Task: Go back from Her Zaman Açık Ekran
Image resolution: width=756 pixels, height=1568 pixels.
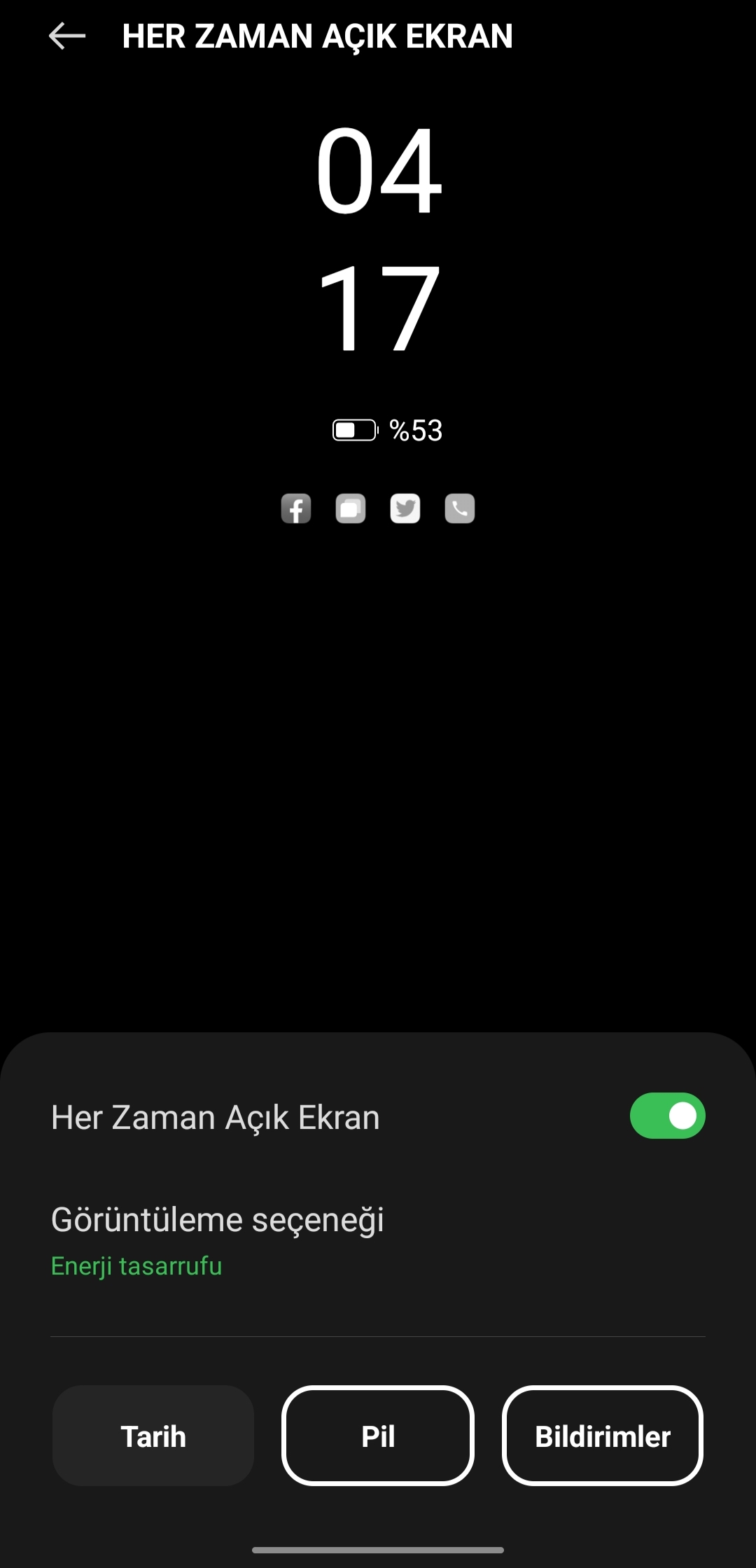Action: point(67,36)
